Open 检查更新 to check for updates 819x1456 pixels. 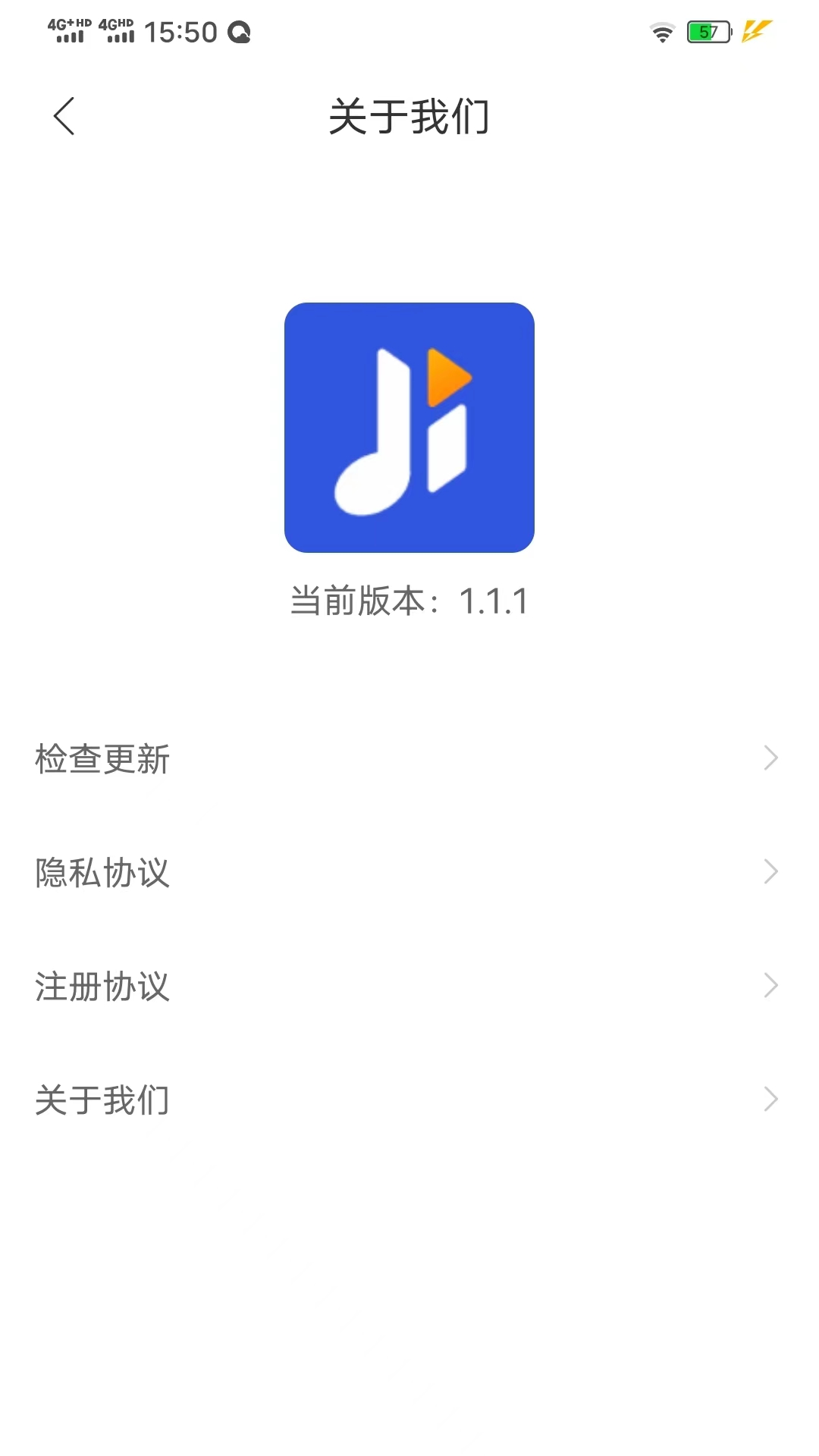[x=101, y=758]
